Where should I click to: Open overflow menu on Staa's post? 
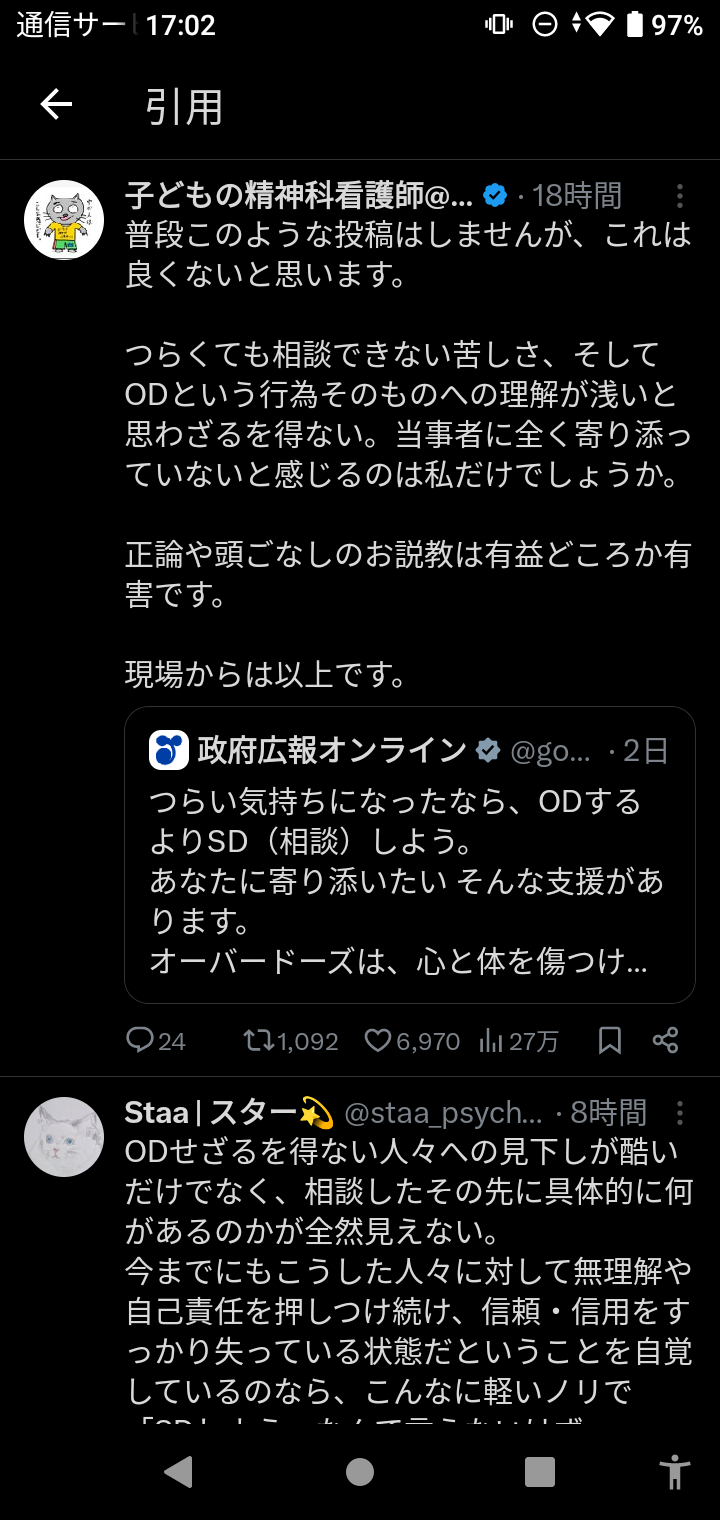(x=680, y=1113)
